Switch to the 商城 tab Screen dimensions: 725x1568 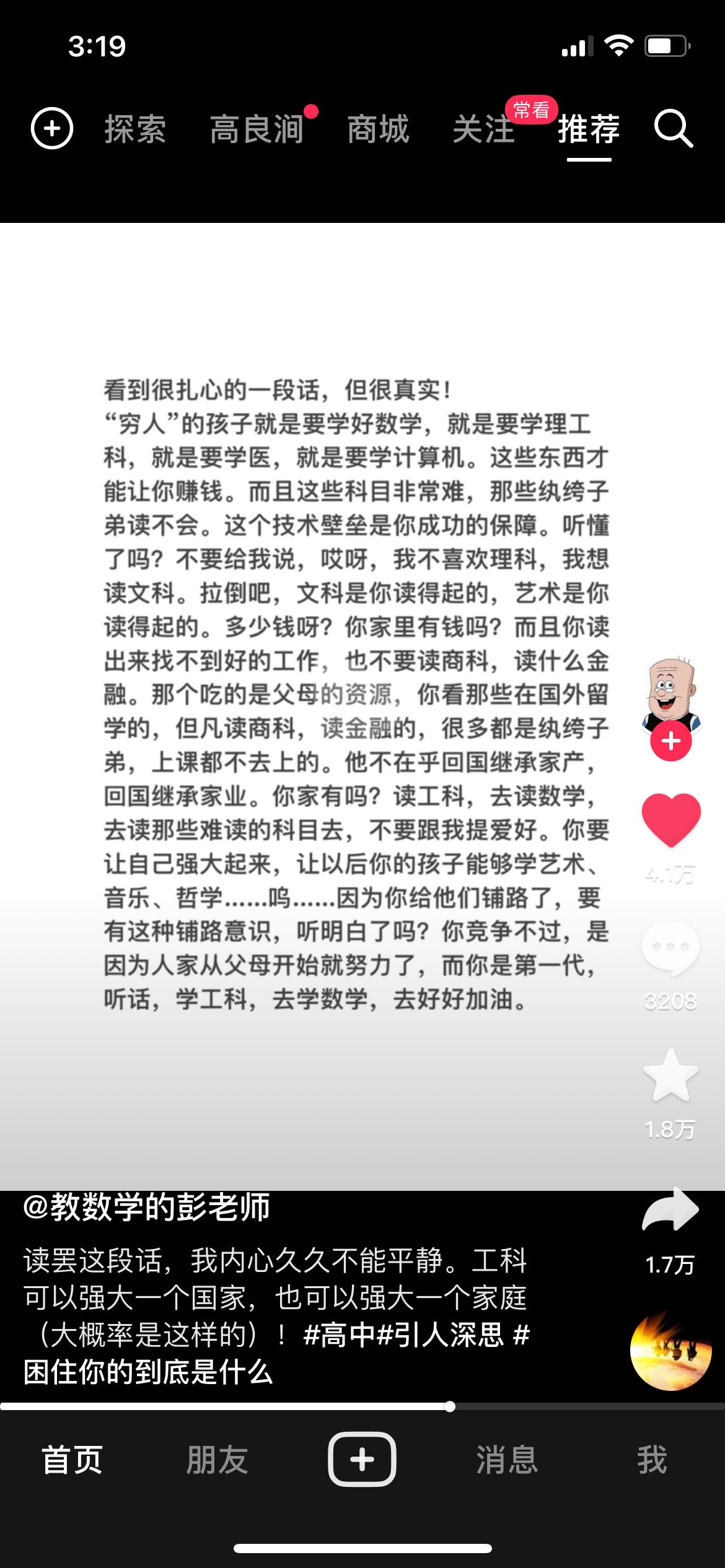pyautogui.click(x=378, y=129)
